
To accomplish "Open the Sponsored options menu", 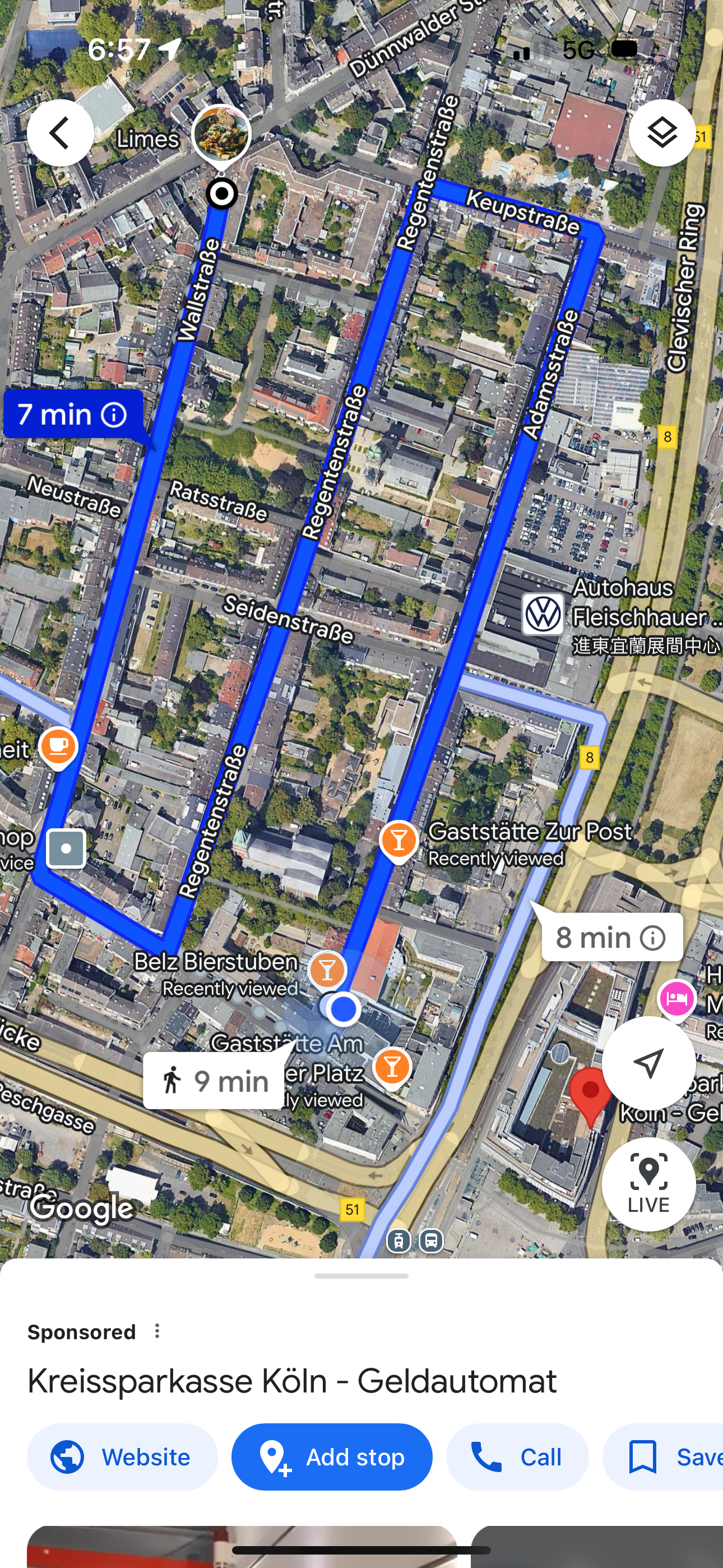I will pyautogui.click(x=157, y=1331).
